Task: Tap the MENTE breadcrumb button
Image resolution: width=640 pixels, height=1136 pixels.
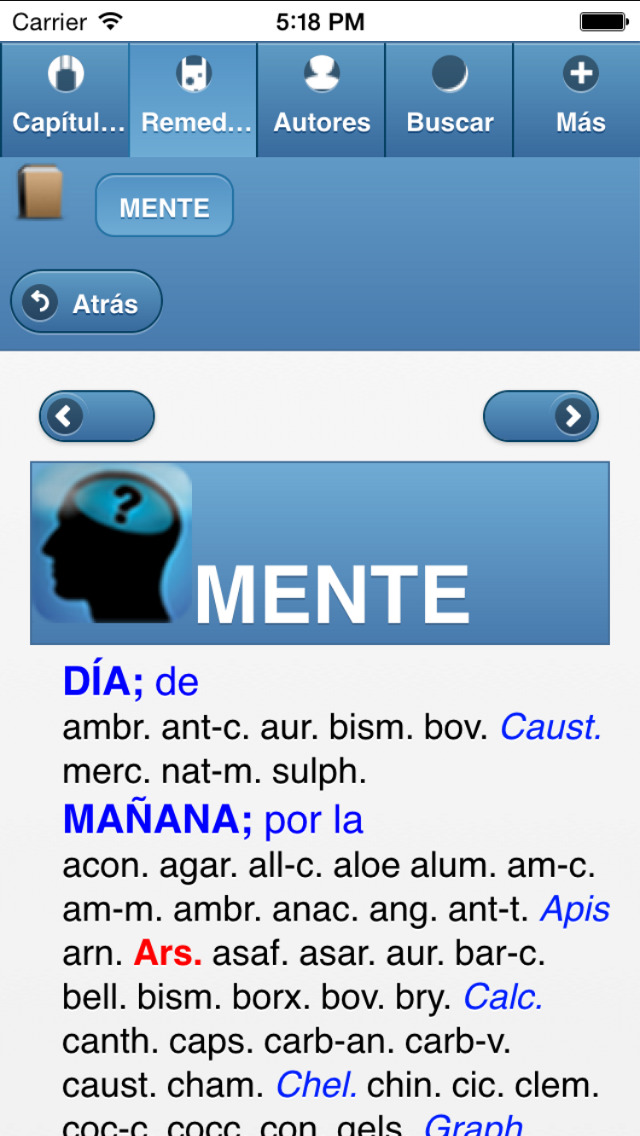Action: (x=165, y=206)
